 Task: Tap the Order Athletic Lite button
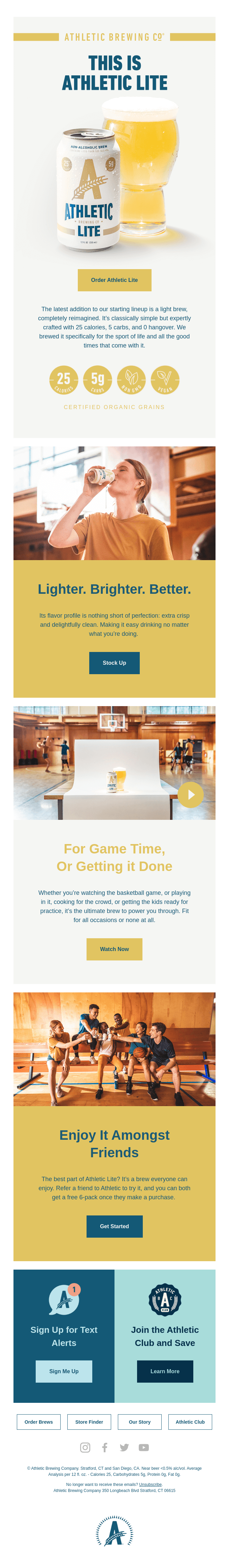tap(115, 280)
